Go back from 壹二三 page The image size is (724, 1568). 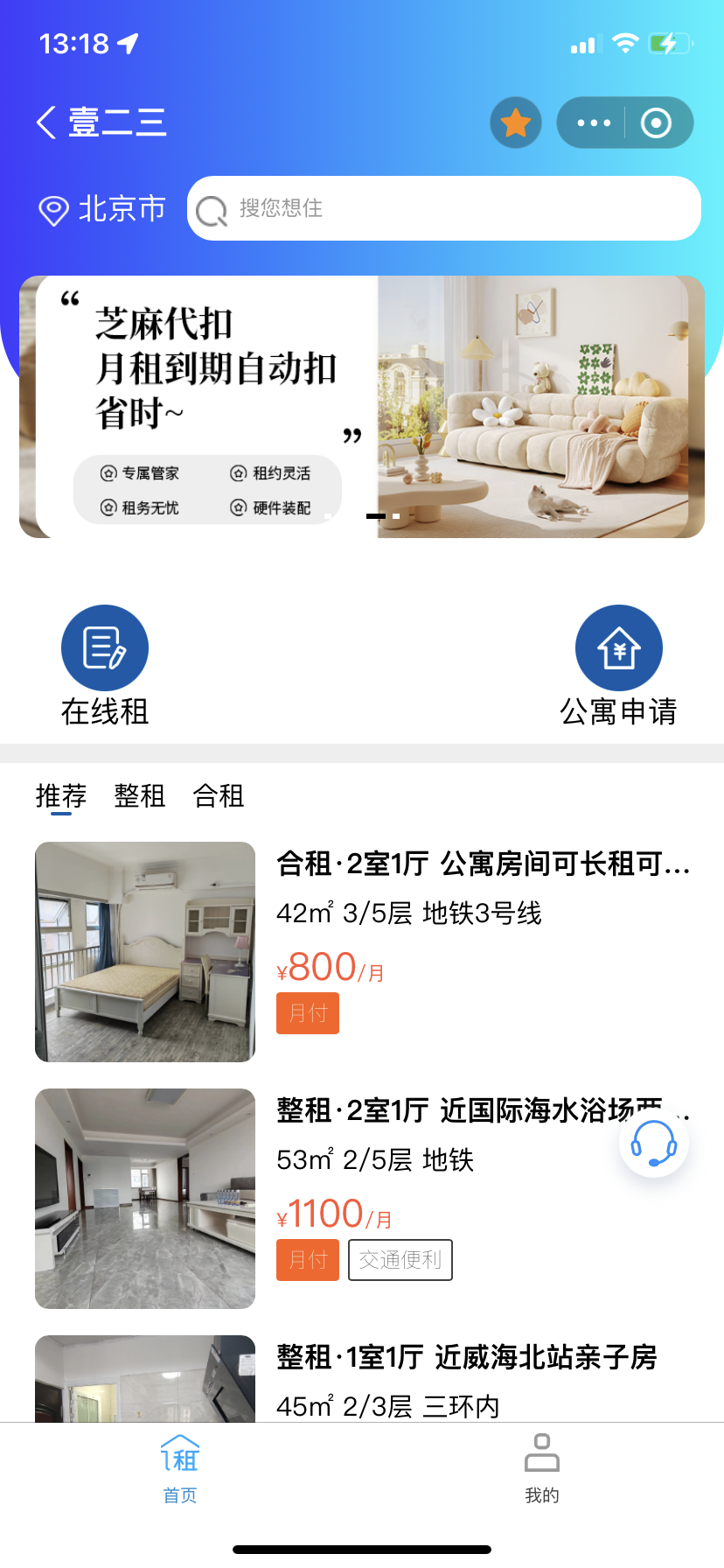coord(47,122)
